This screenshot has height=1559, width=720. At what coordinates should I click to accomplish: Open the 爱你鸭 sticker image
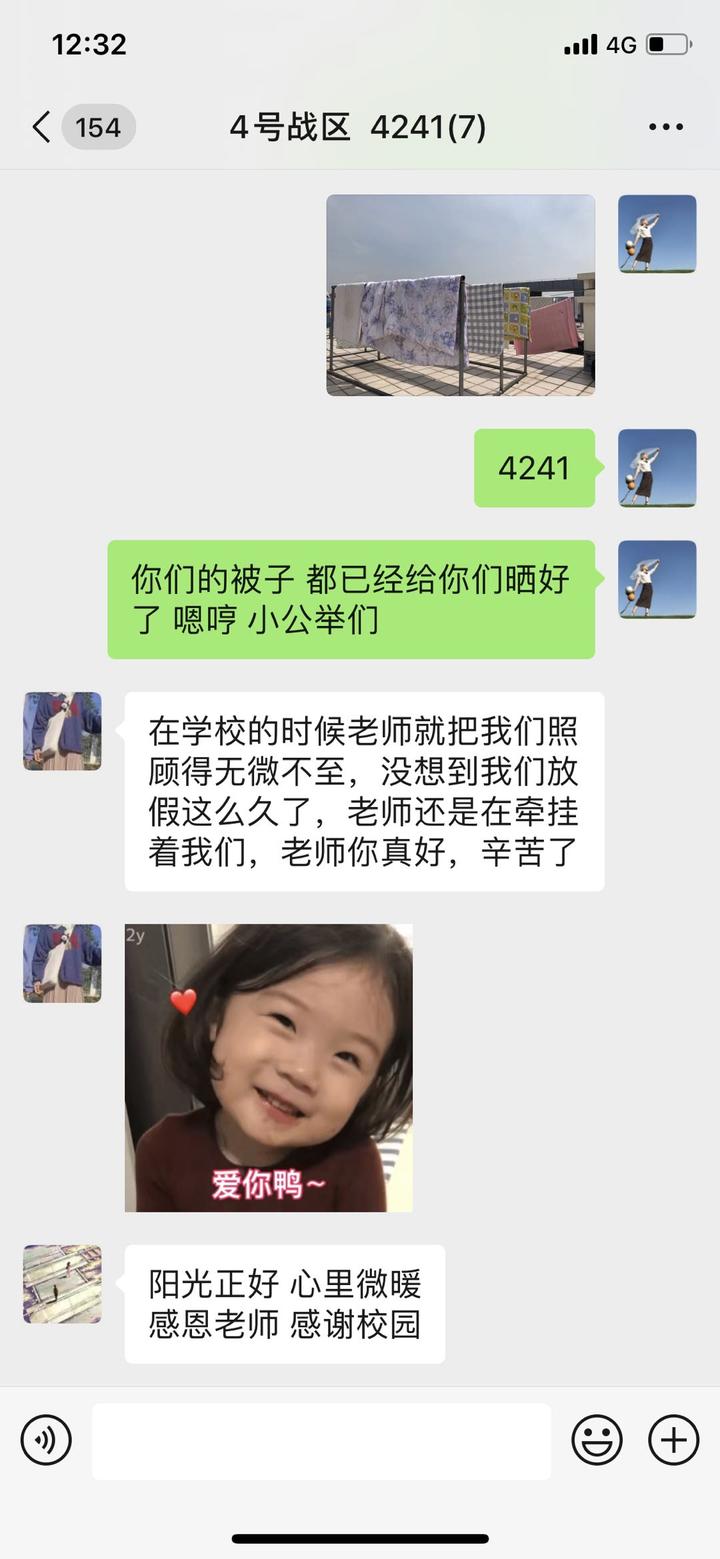pyautogui.click(x=268, y=1067)
